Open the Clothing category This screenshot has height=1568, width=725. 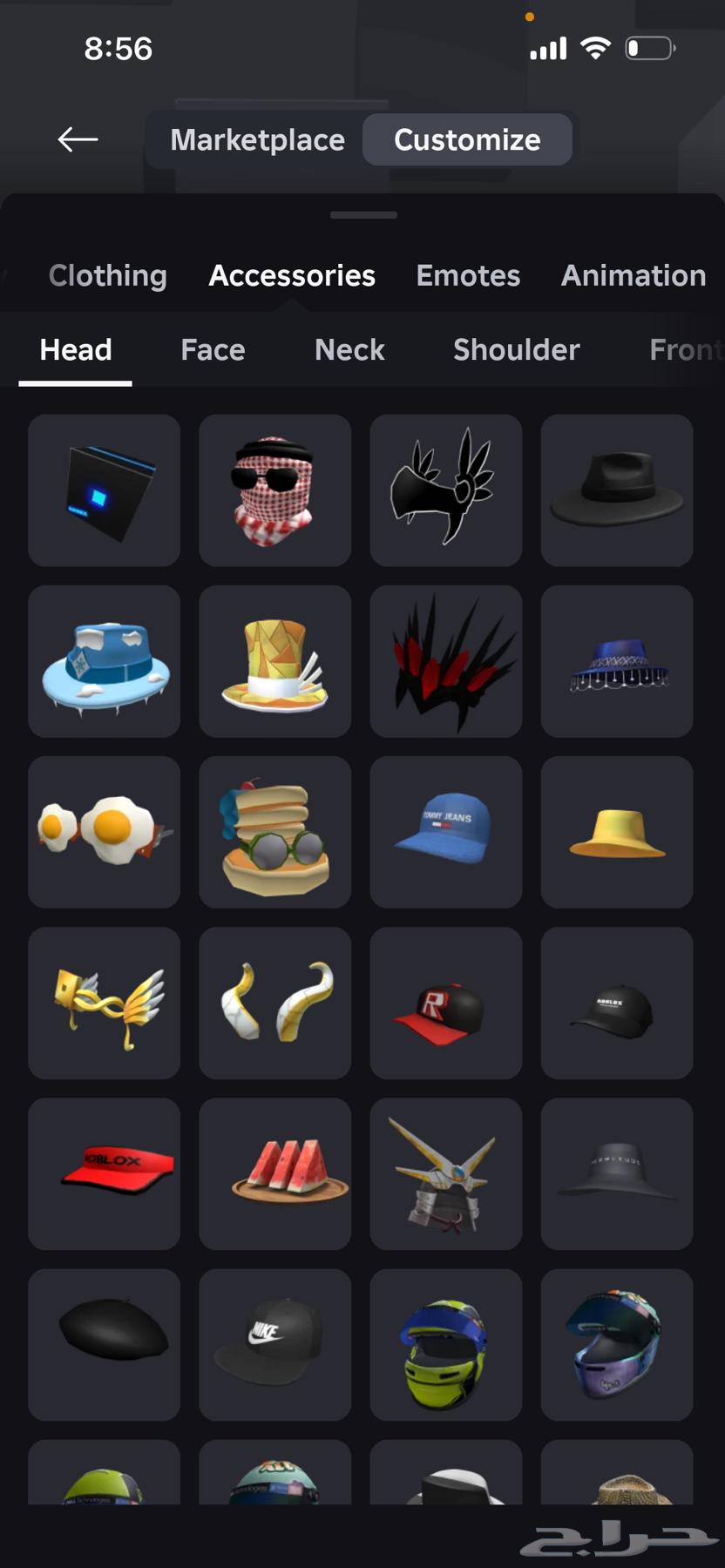point(107,275)
